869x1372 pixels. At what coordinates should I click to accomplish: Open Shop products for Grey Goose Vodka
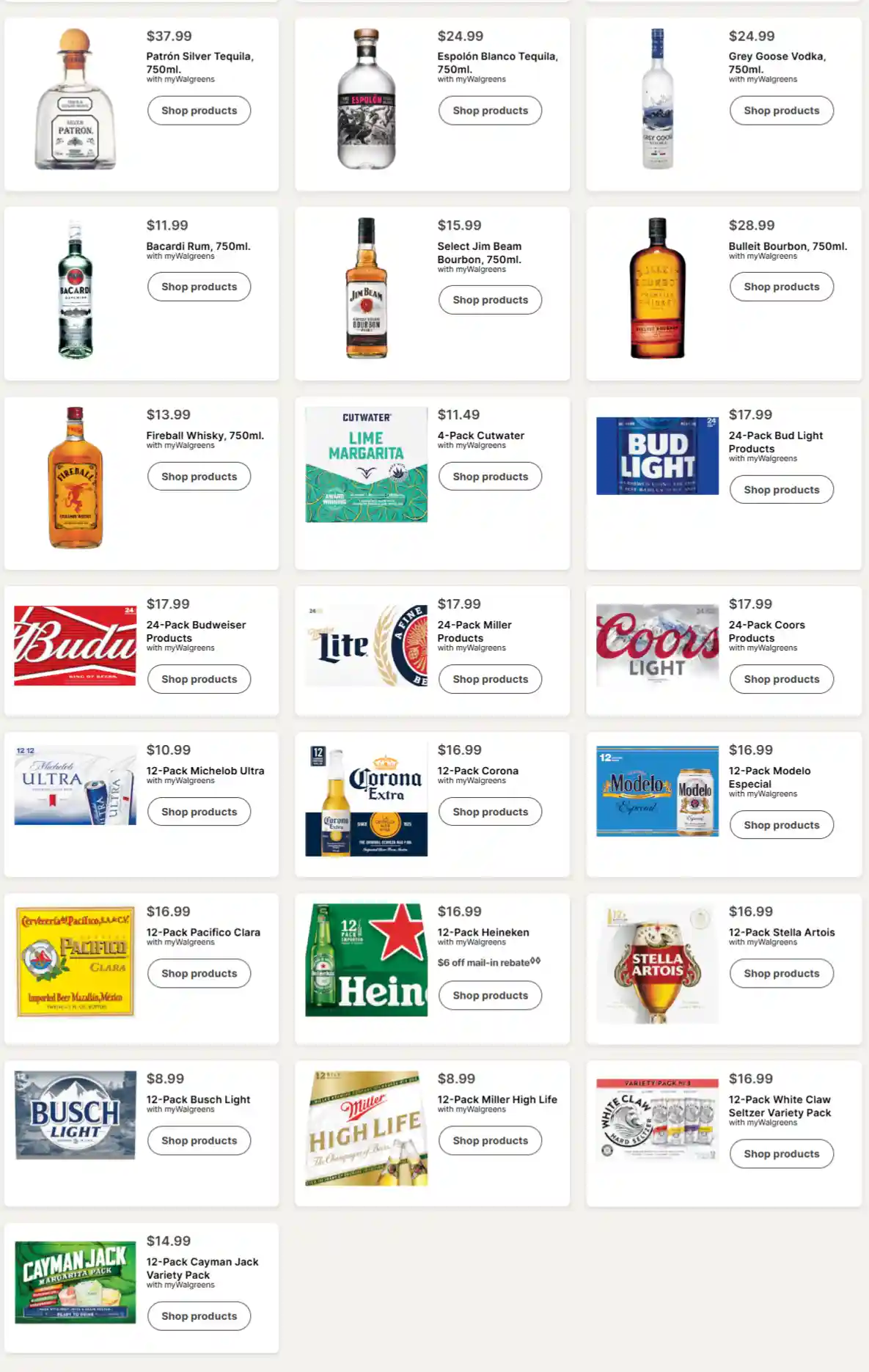click(781, 111)
